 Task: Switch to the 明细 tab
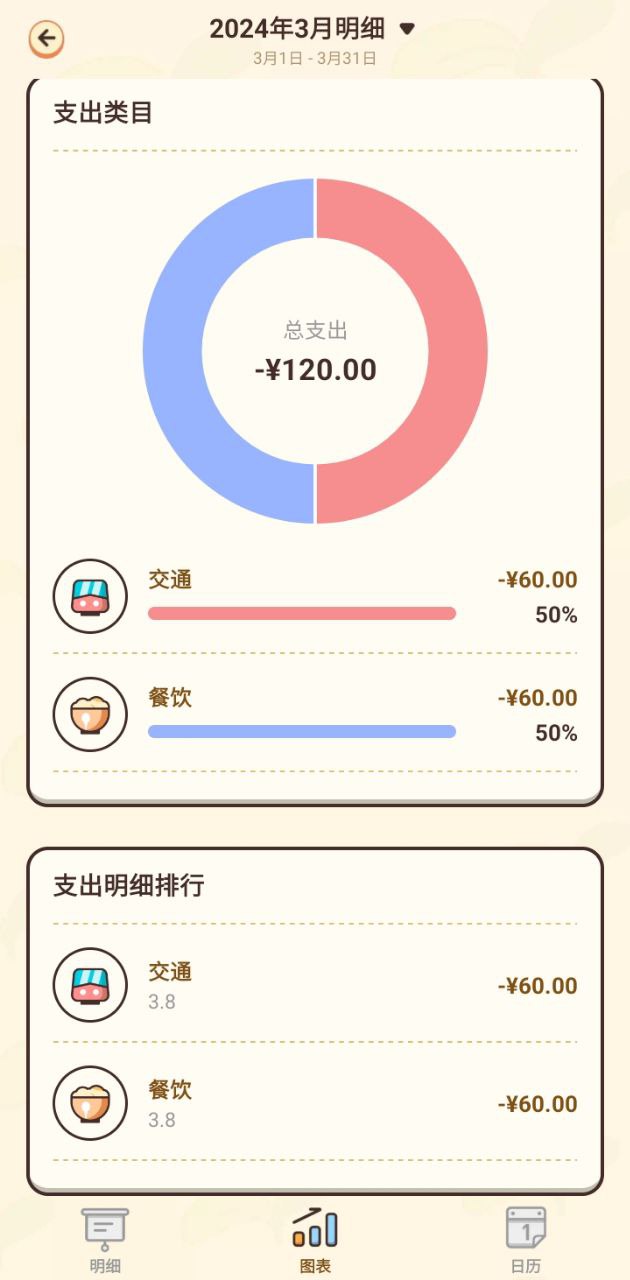tap(105, 1240)
